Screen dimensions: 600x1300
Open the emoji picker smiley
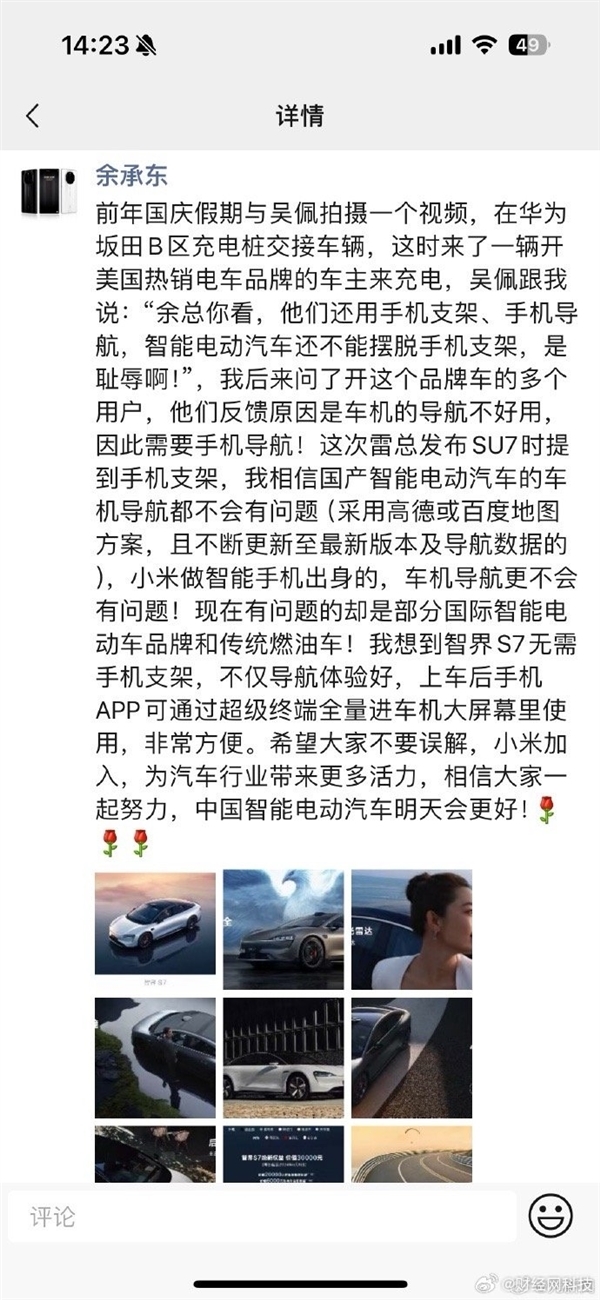coord(551,1217)
